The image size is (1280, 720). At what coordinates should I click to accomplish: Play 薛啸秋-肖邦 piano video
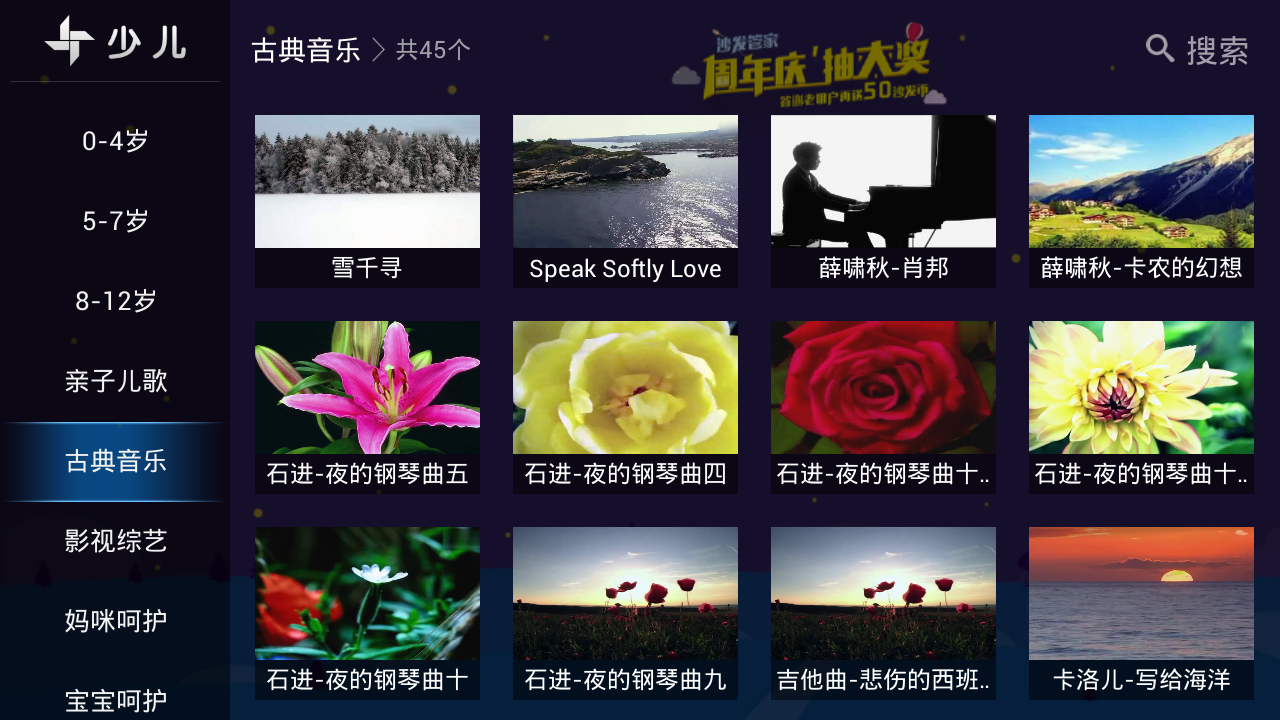pyautogui.click(x=883, y=200)
